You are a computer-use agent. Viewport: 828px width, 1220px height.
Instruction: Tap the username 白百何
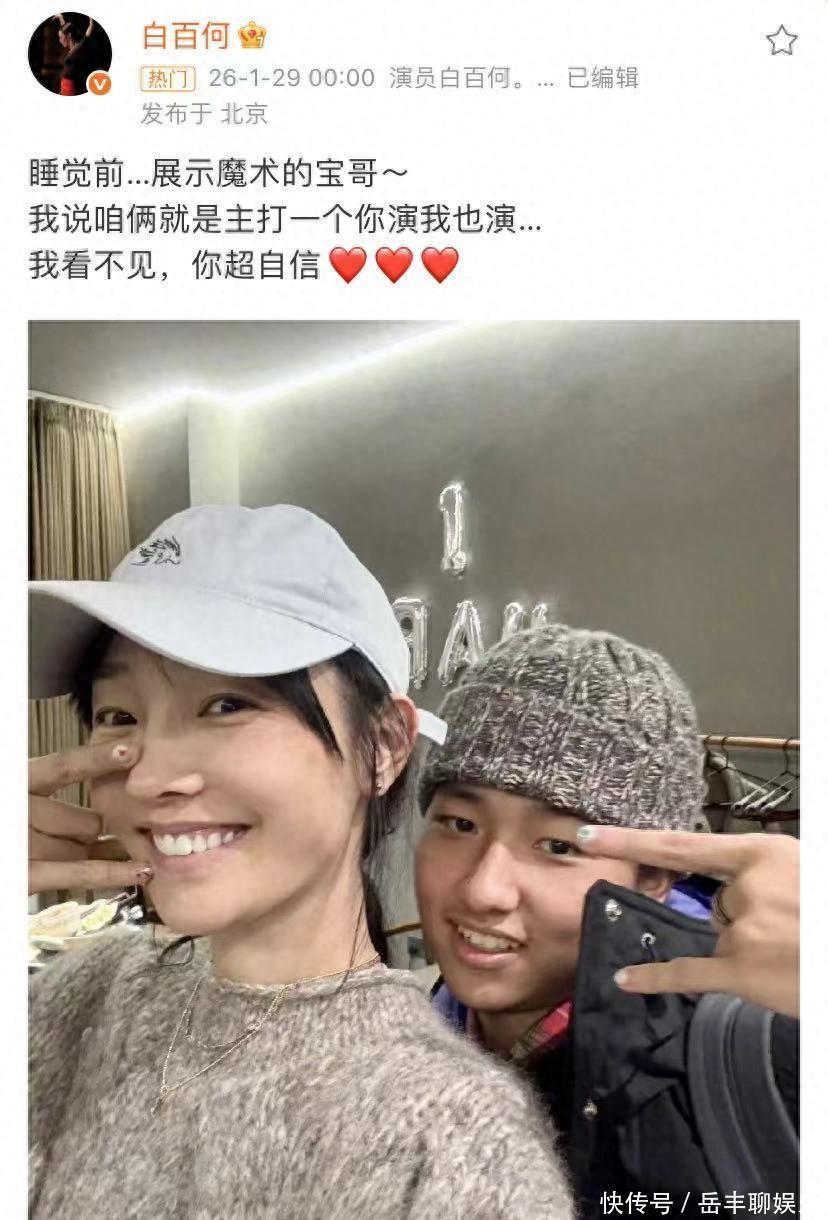click(186, 37)
